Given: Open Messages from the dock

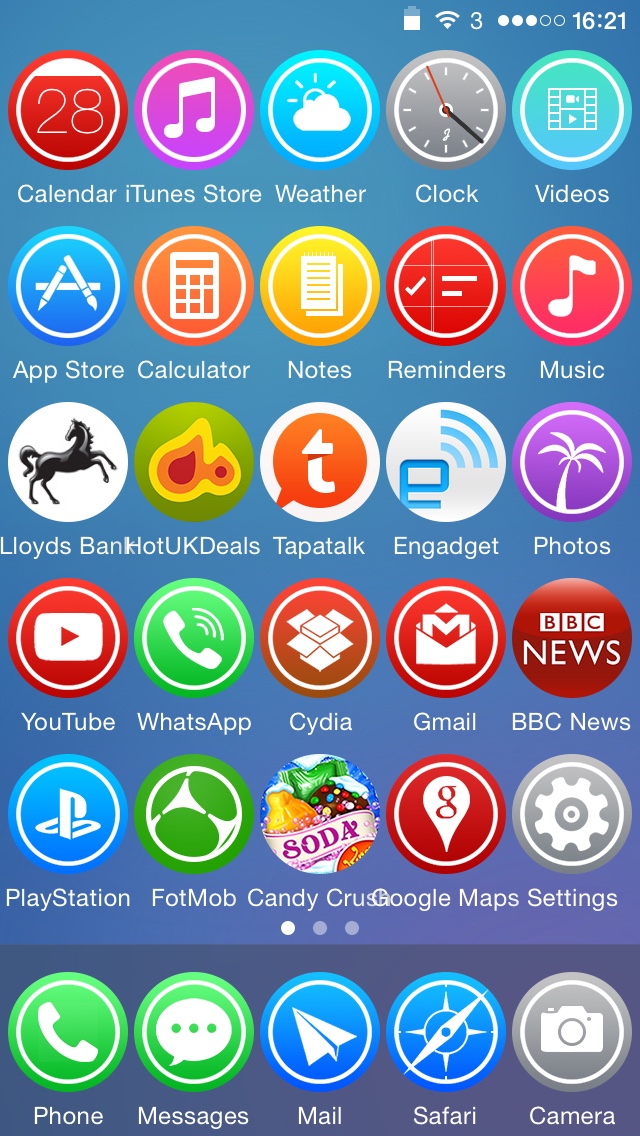Looking at the screenshot, I should click(194, 1032).
